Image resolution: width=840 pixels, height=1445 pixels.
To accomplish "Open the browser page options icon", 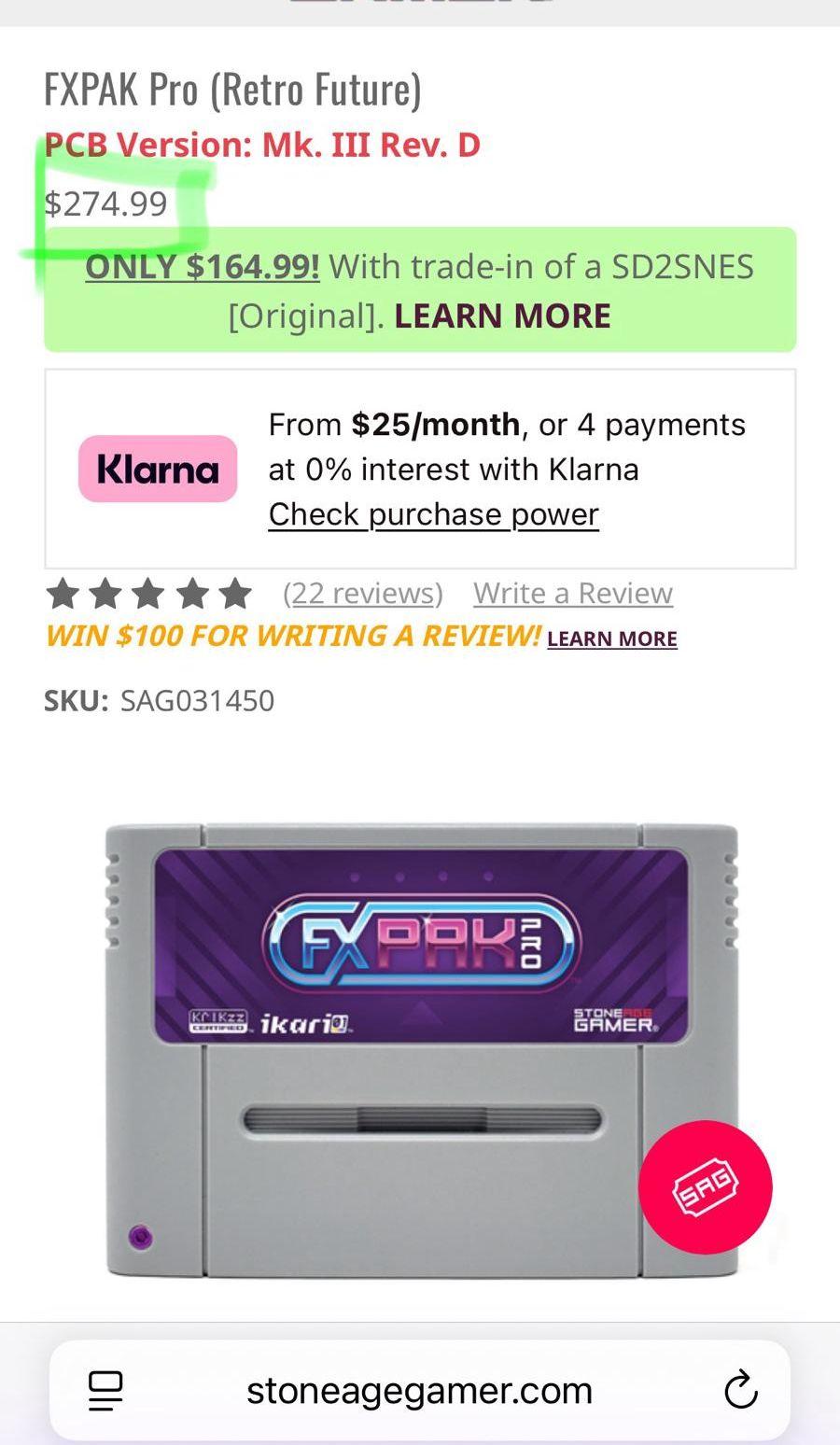I will (x=105, y=1391).
